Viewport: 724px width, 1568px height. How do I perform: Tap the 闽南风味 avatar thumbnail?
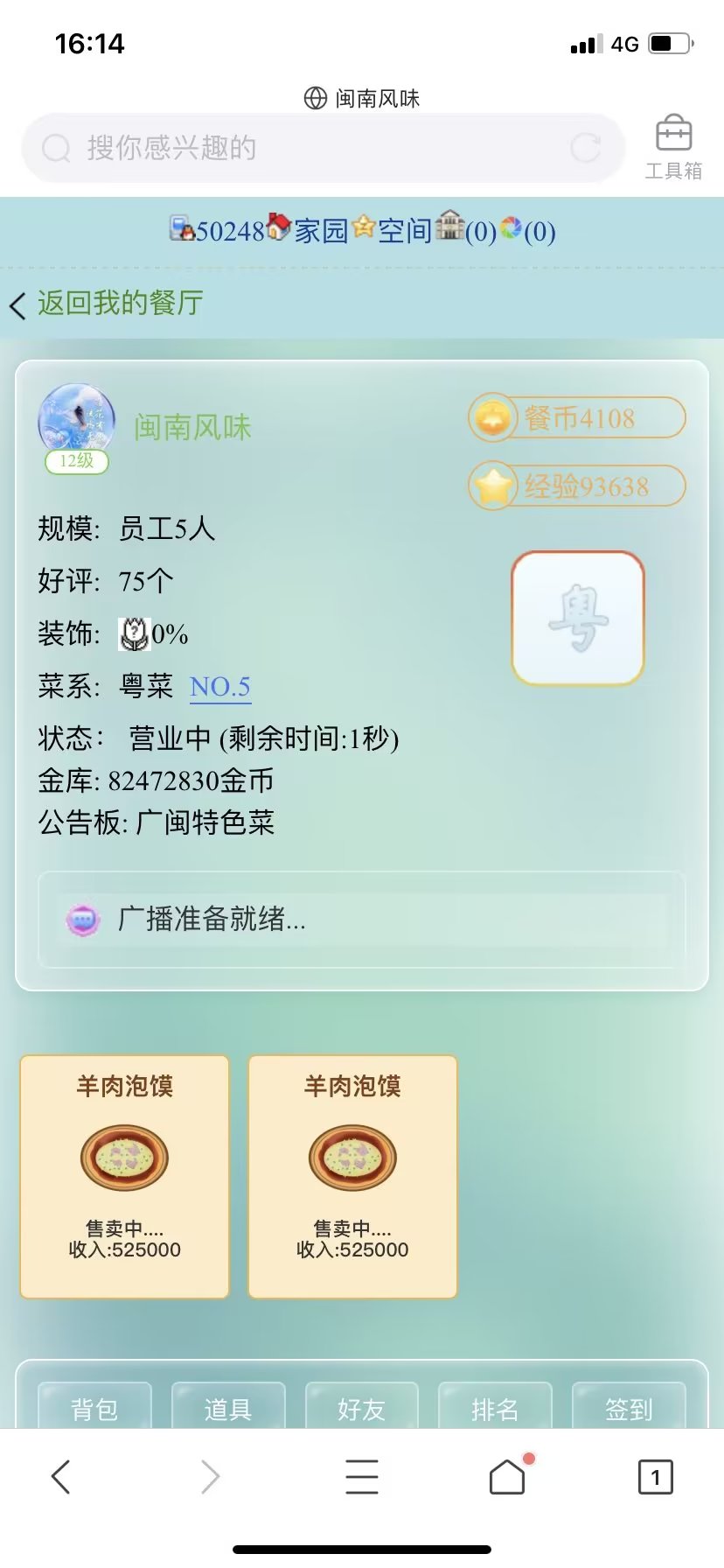coord(76,420)
